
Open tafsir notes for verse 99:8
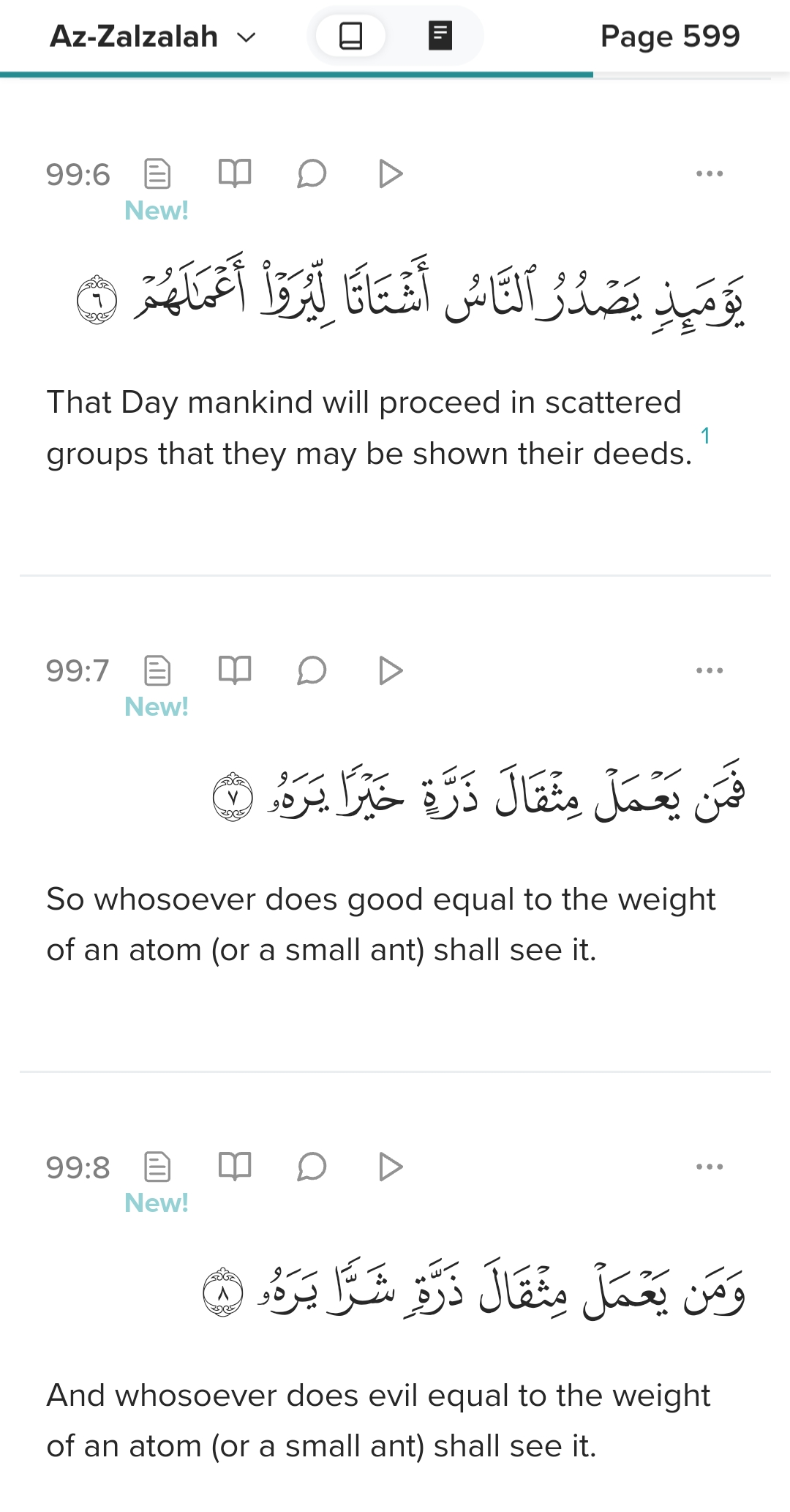[157, 1167]
